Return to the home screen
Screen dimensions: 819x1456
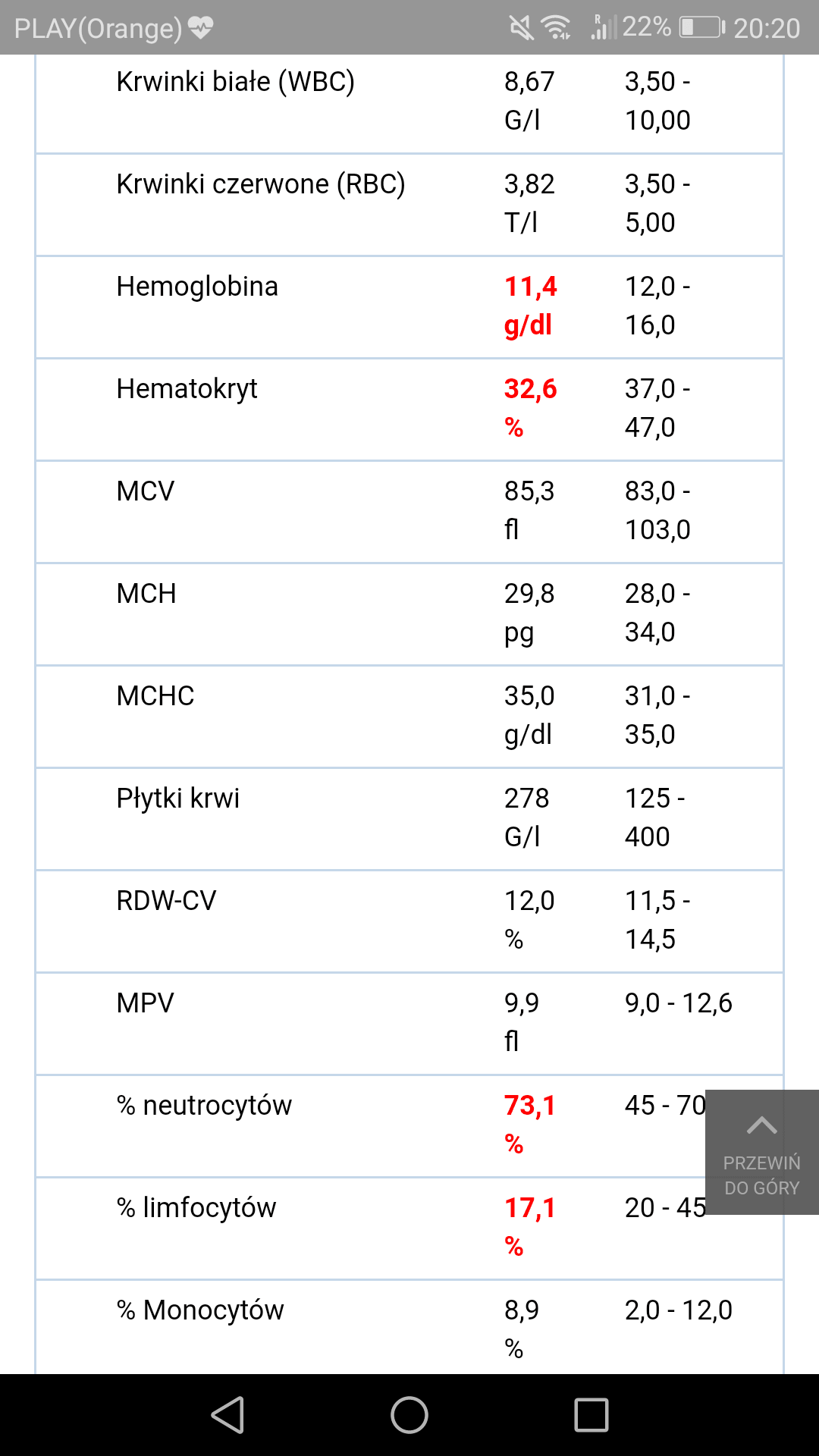409,1415
